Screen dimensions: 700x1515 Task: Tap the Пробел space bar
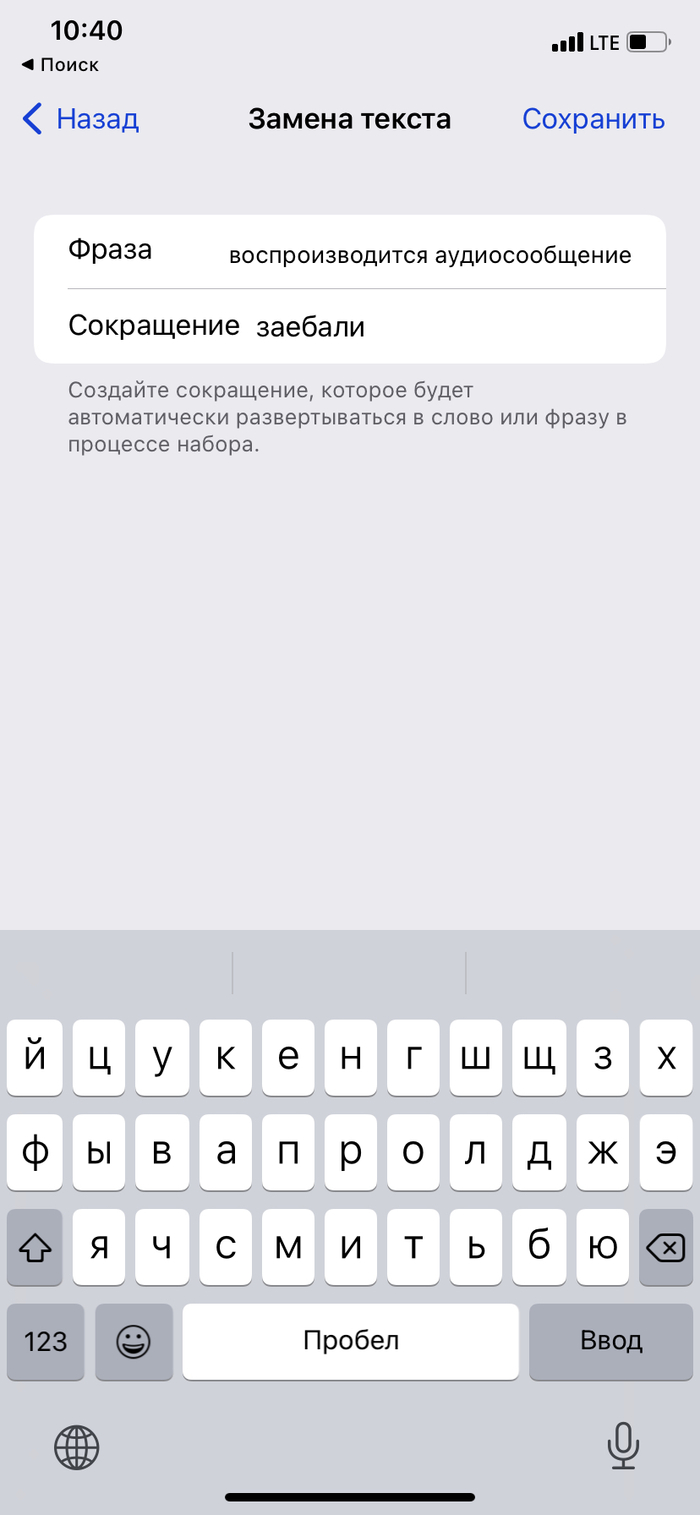pos(351,1341)
